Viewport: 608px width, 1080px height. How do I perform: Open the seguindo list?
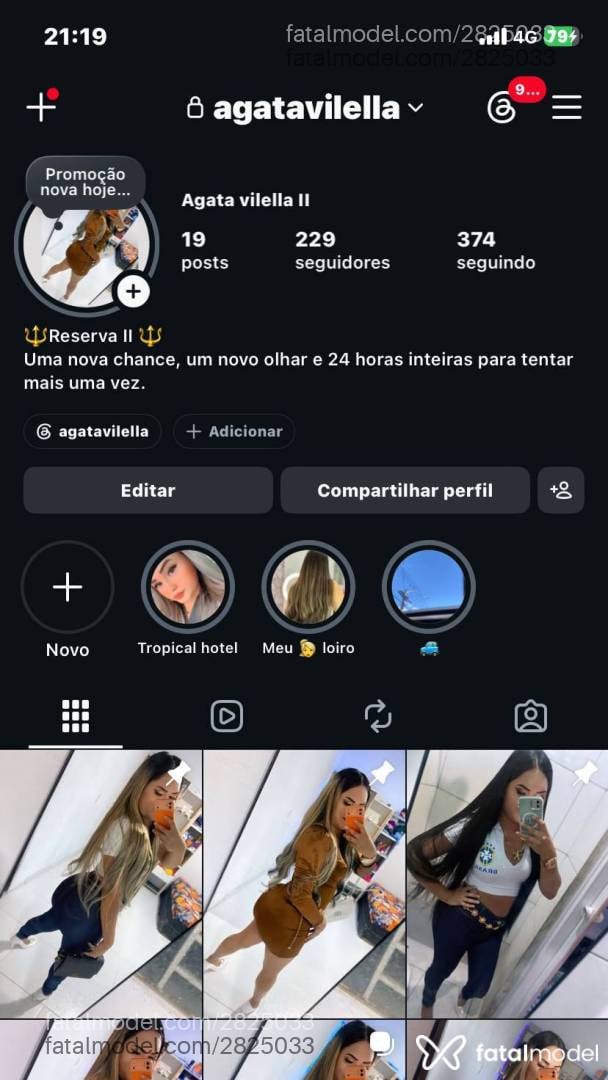pos(496,251)
